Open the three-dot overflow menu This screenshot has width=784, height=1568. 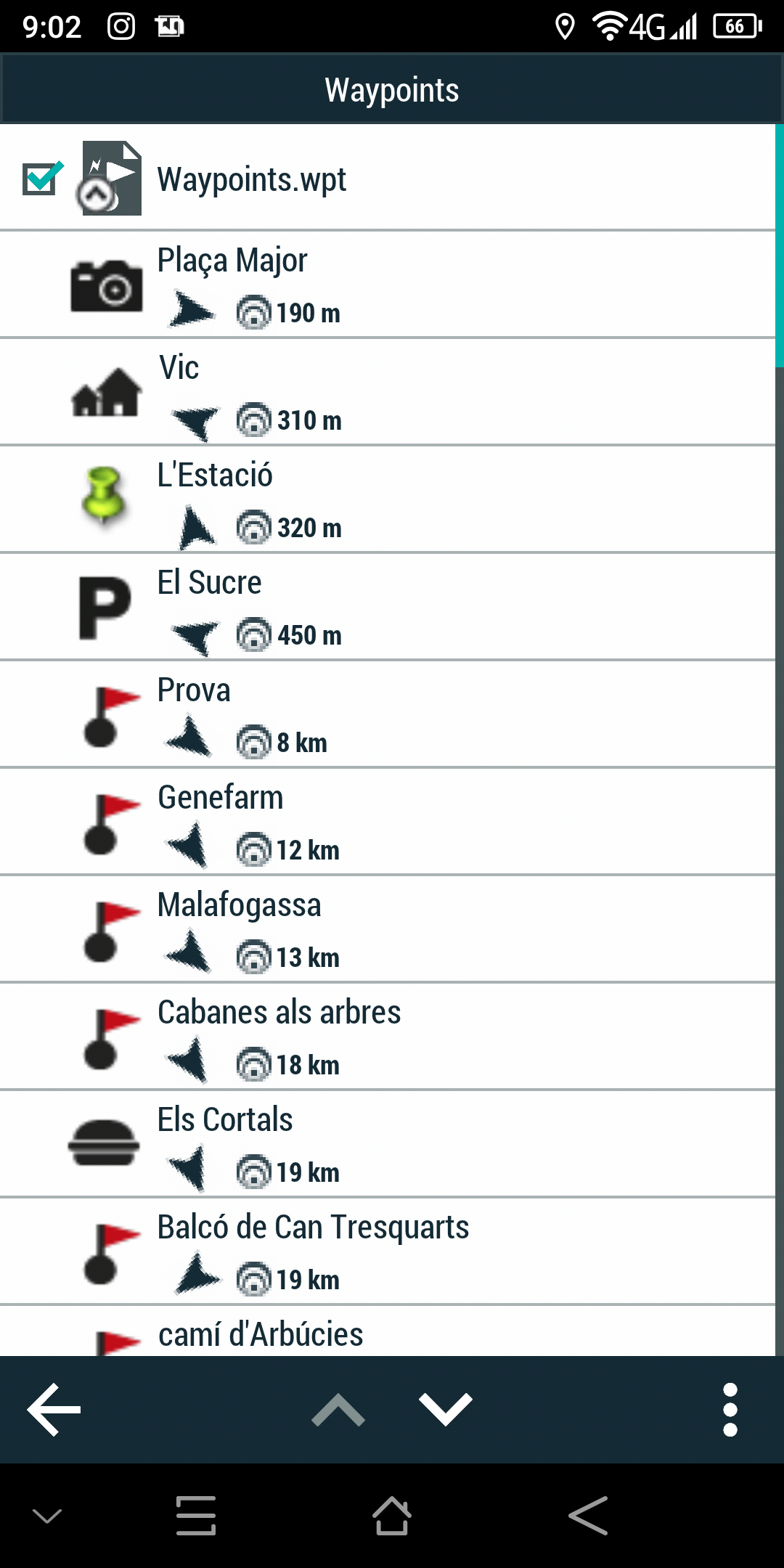tap(730, 1410)
